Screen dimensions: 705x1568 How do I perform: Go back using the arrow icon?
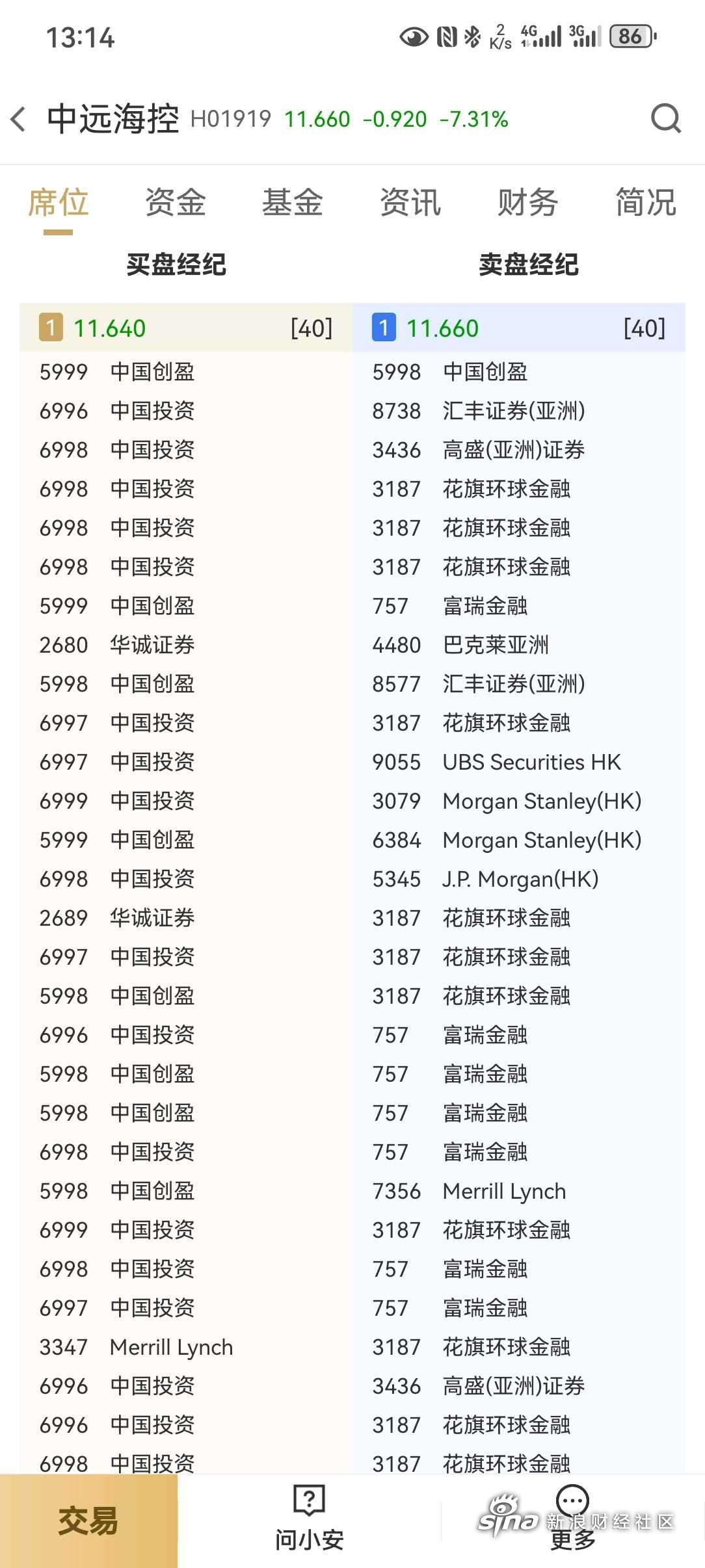pyautogui.click(x=19, y=120)
